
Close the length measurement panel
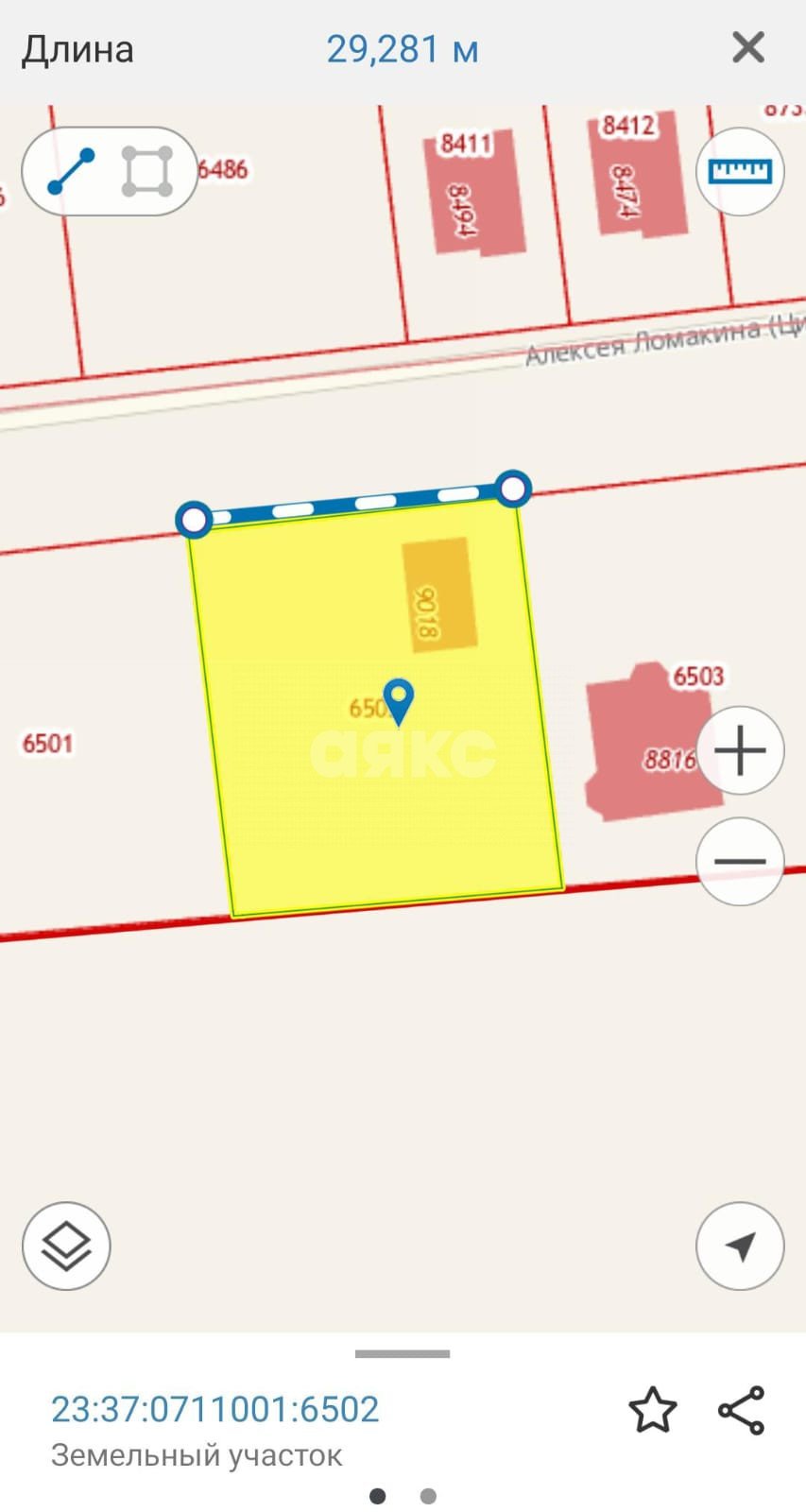(747, 47)
